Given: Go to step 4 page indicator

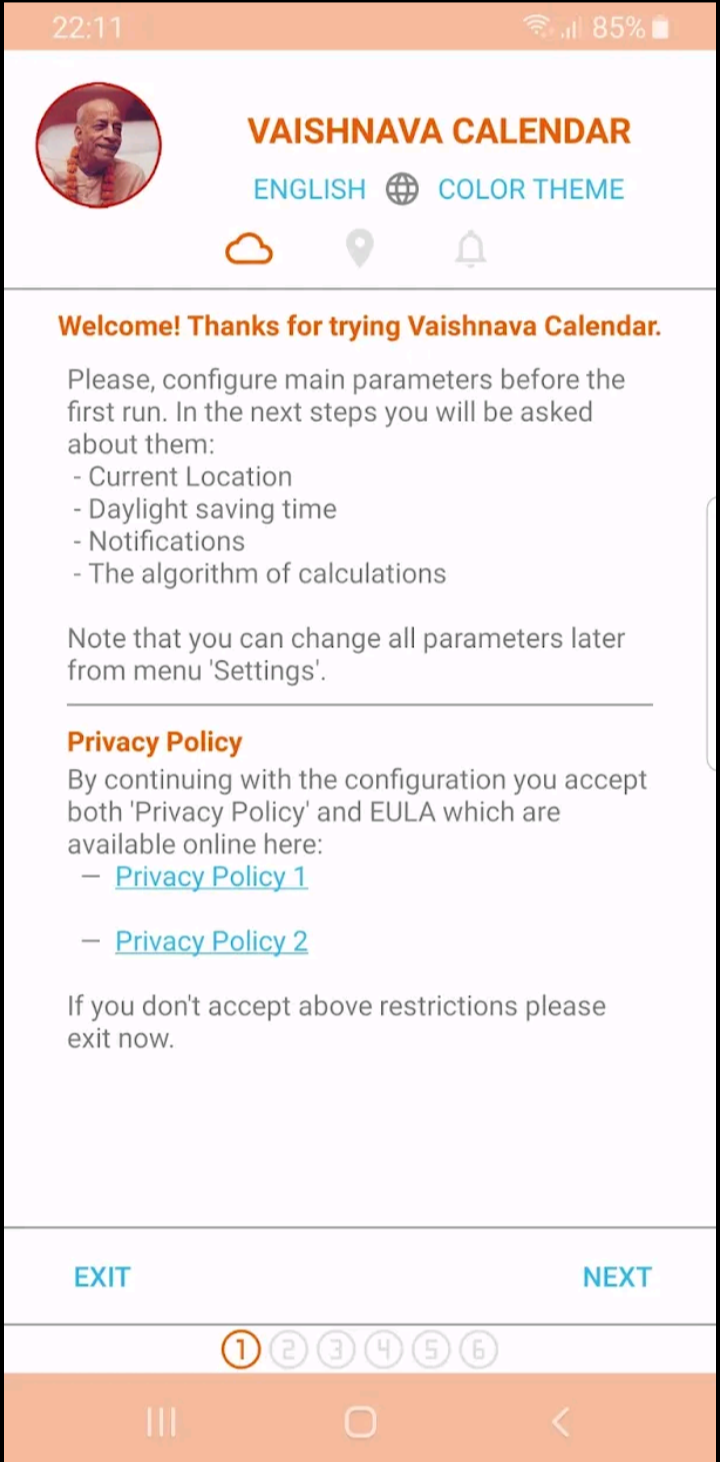Looking at the screenshot, I should [383, 1350].
